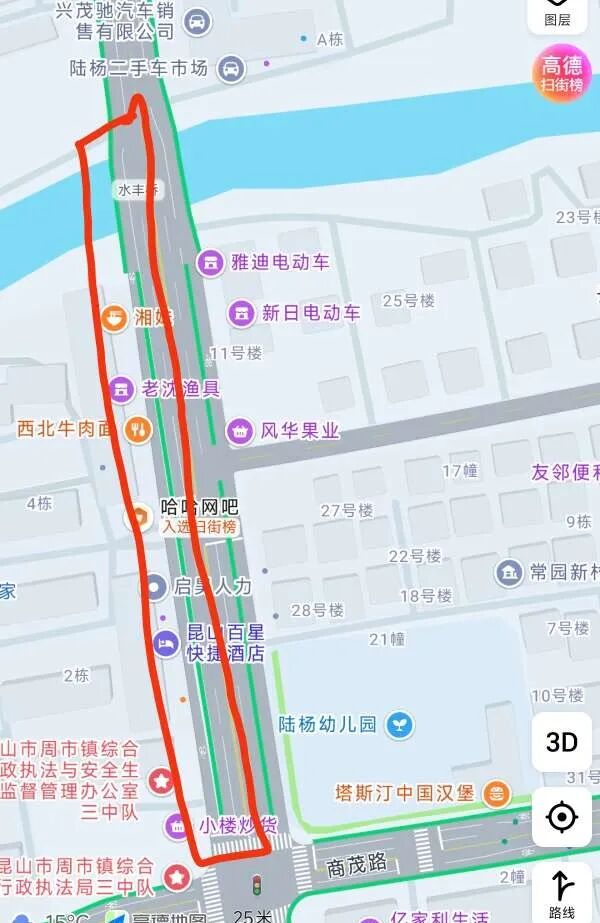Open the 图层 map layers button

[x=558, y=14]
